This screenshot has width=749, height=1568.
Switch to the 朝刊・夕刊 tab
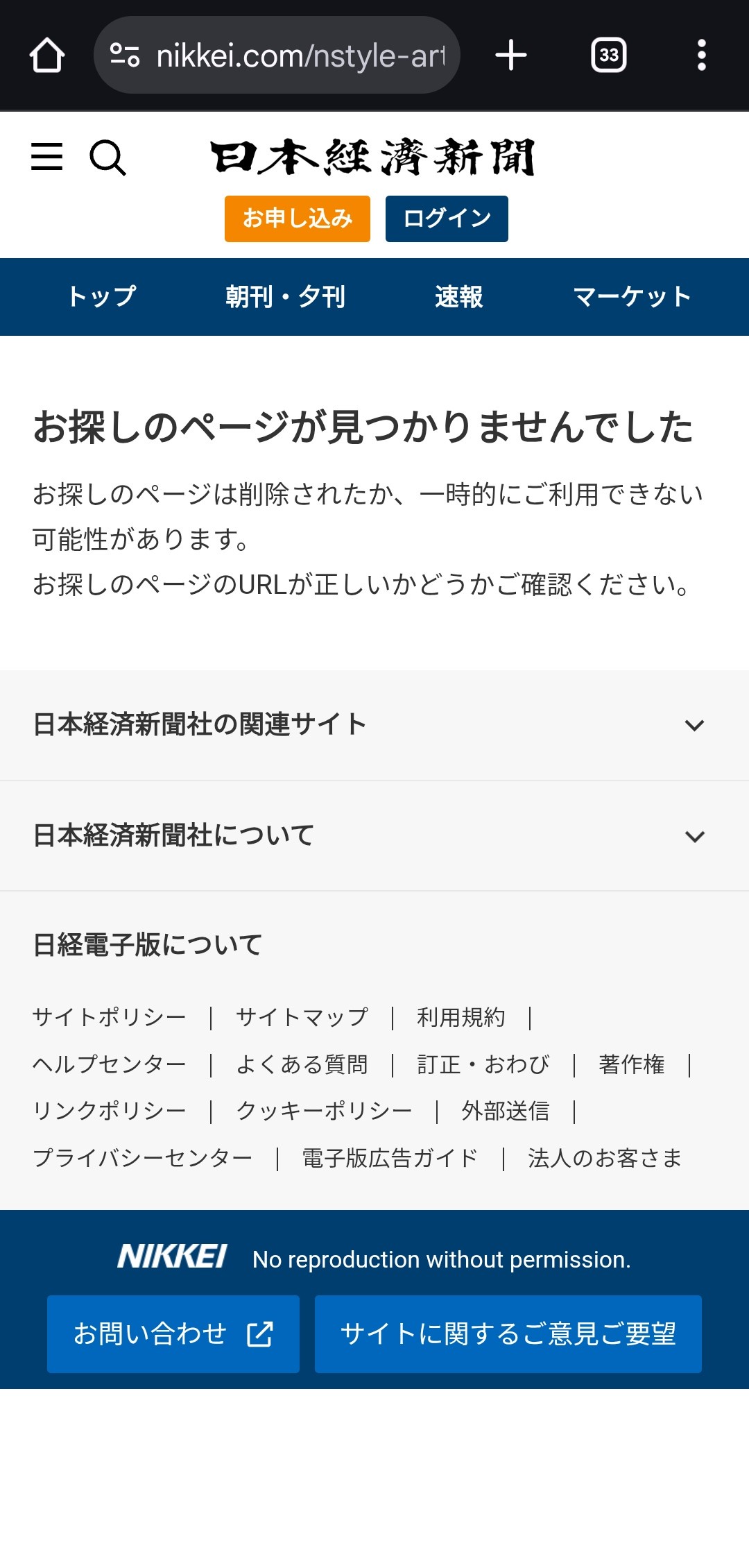[x=285, y=297]
